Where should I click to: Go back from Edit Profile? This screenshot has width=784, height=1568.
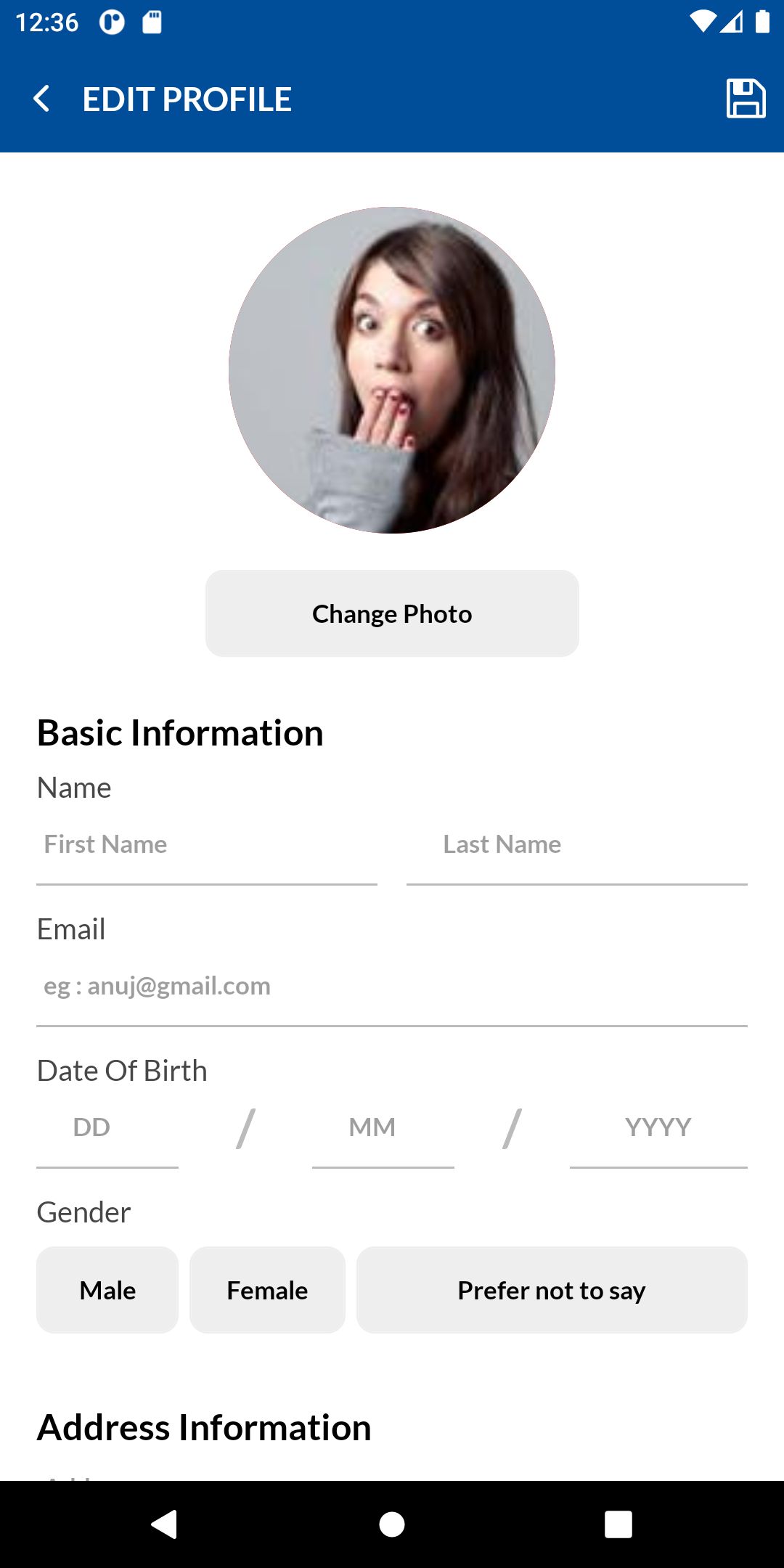click(42, 99)
